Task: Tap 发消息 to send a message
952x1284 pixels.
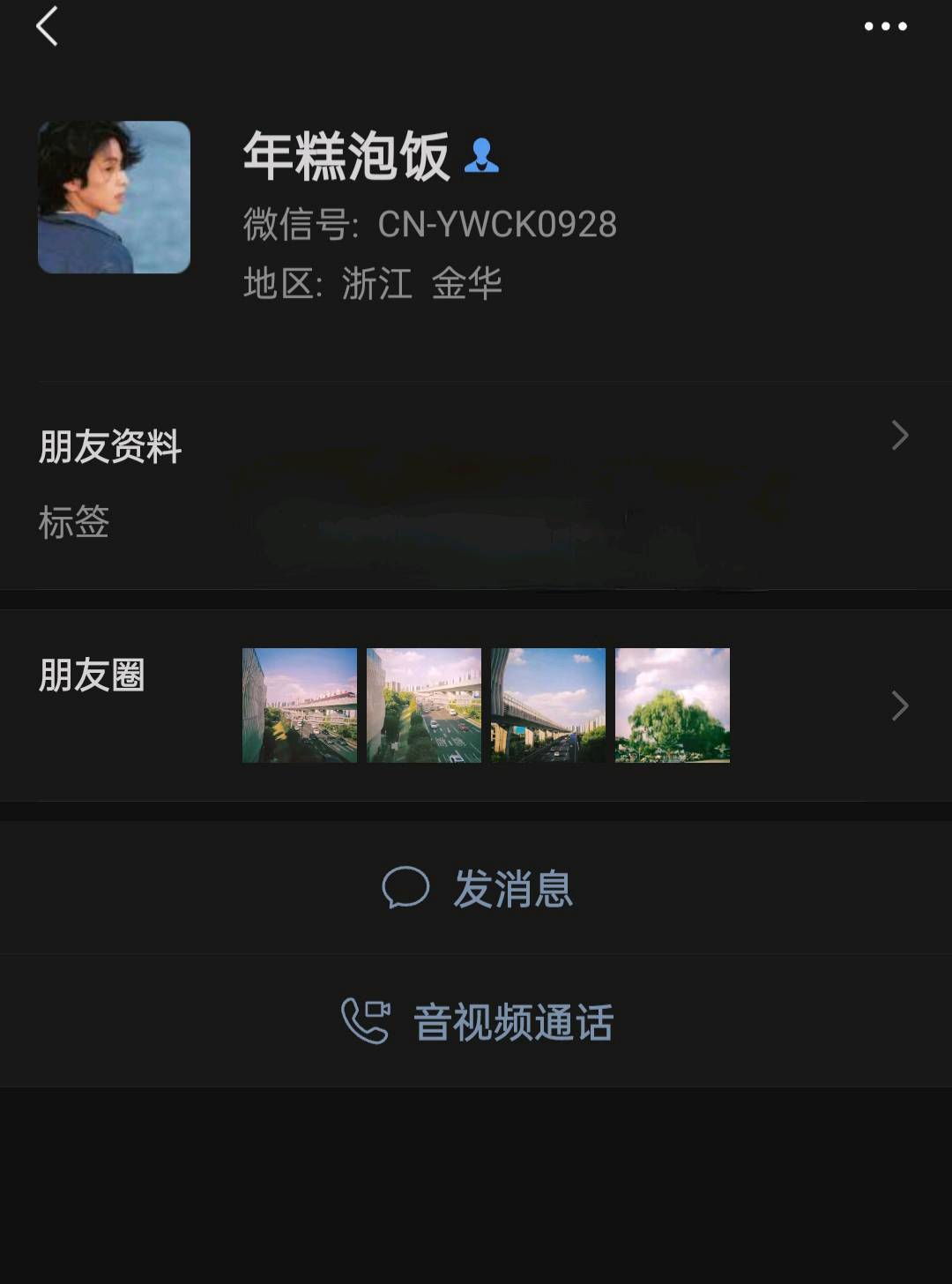Action: coord(476,887)
